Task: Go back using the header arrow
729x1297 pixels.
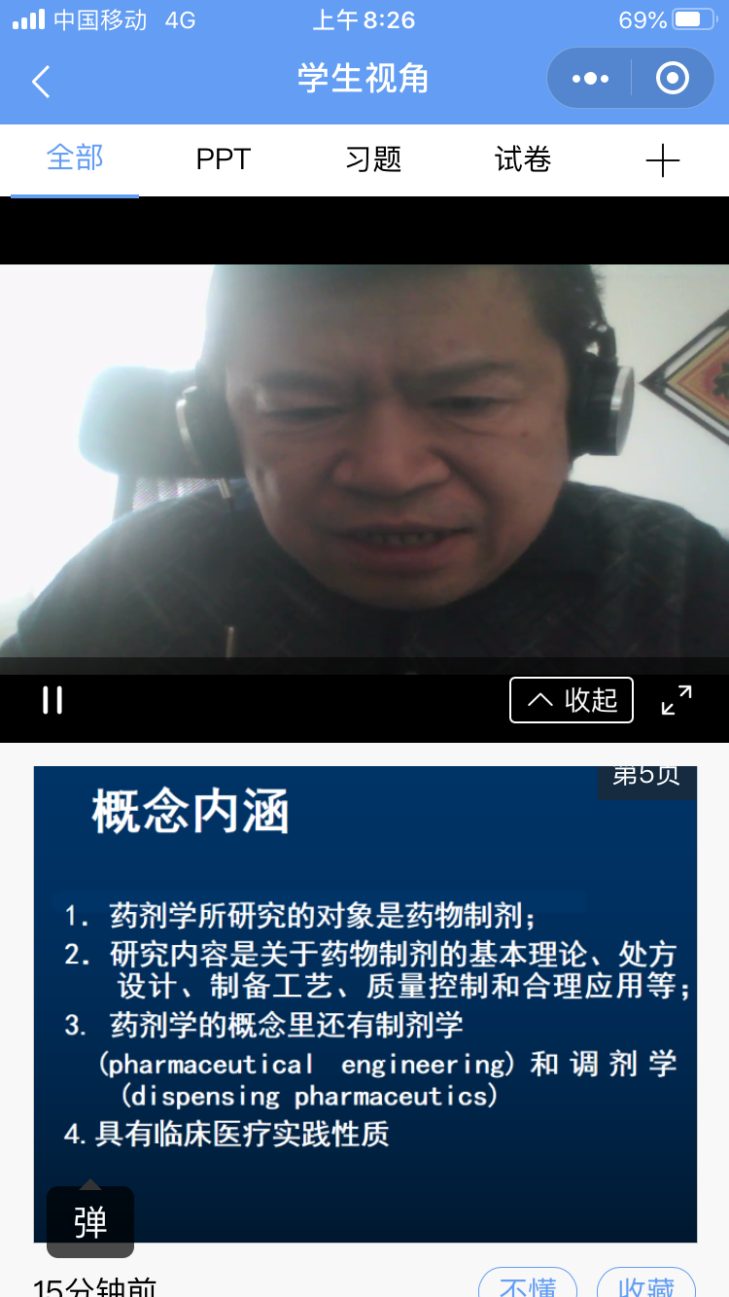Action: pos(41,81)
